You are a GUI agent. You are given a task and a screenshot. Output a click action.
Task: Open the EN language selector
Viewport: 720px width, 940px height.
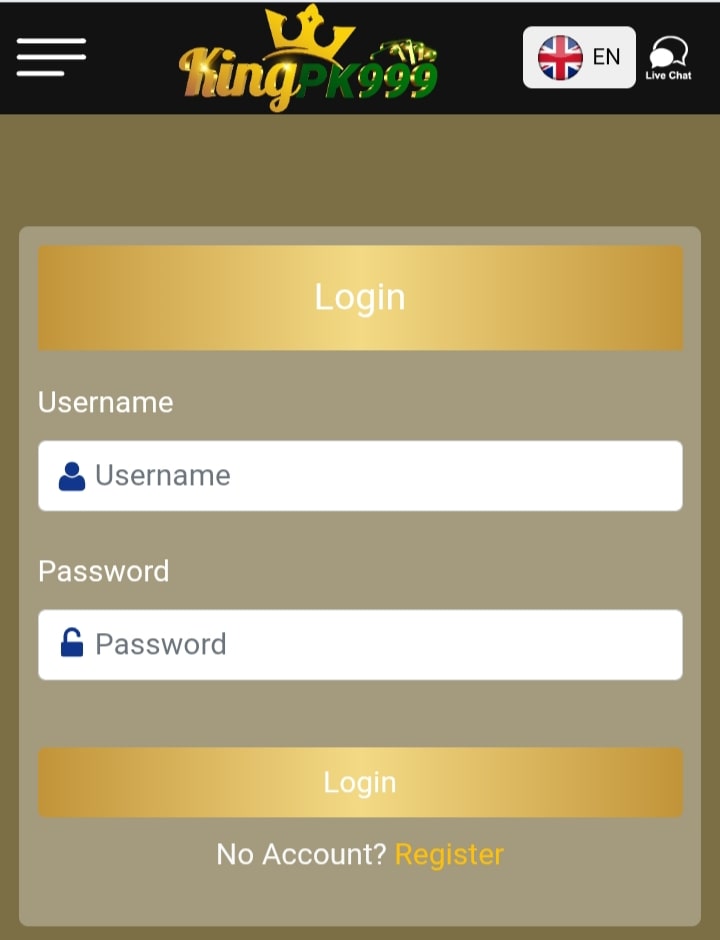click(x=579, y=57)
